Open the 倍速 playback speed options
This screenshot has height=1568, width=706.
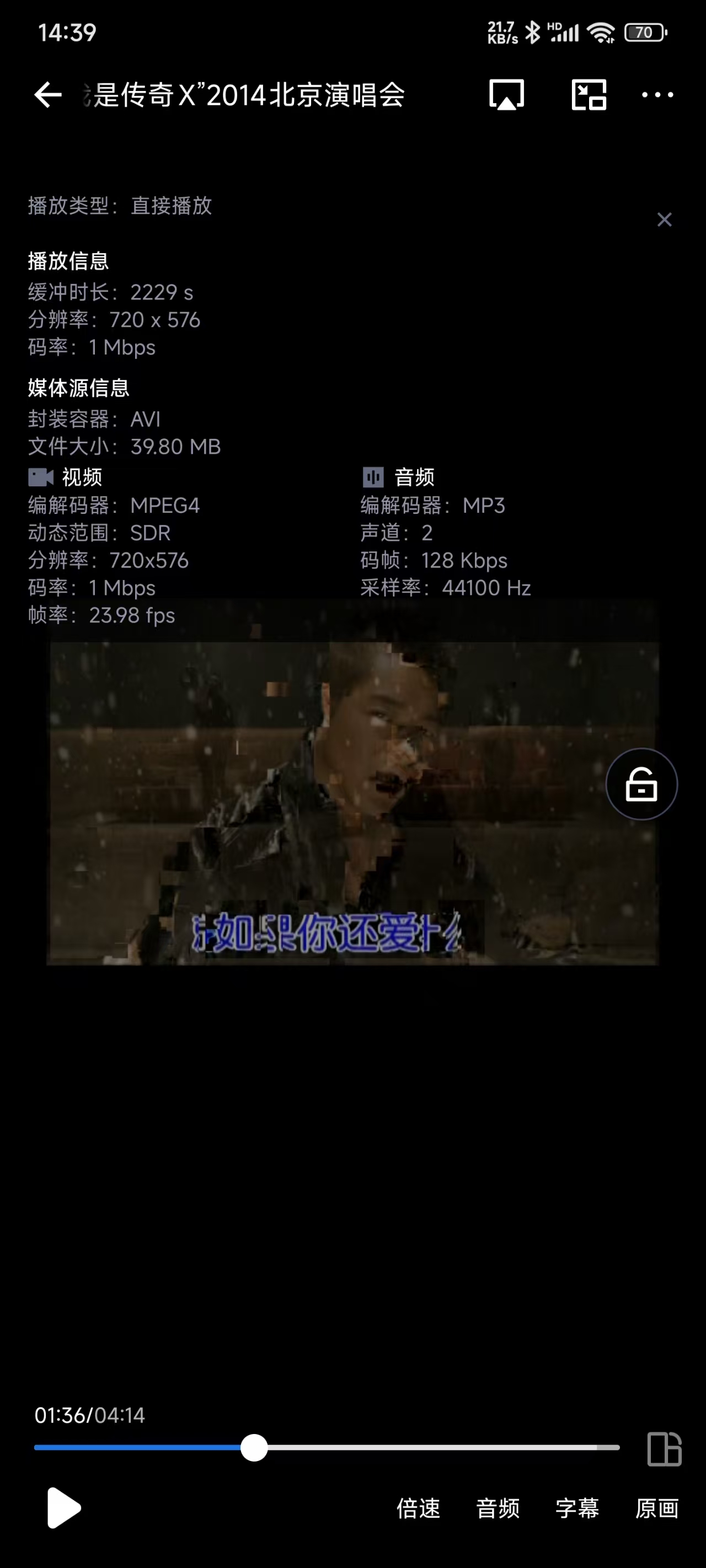click(419, 1508)
